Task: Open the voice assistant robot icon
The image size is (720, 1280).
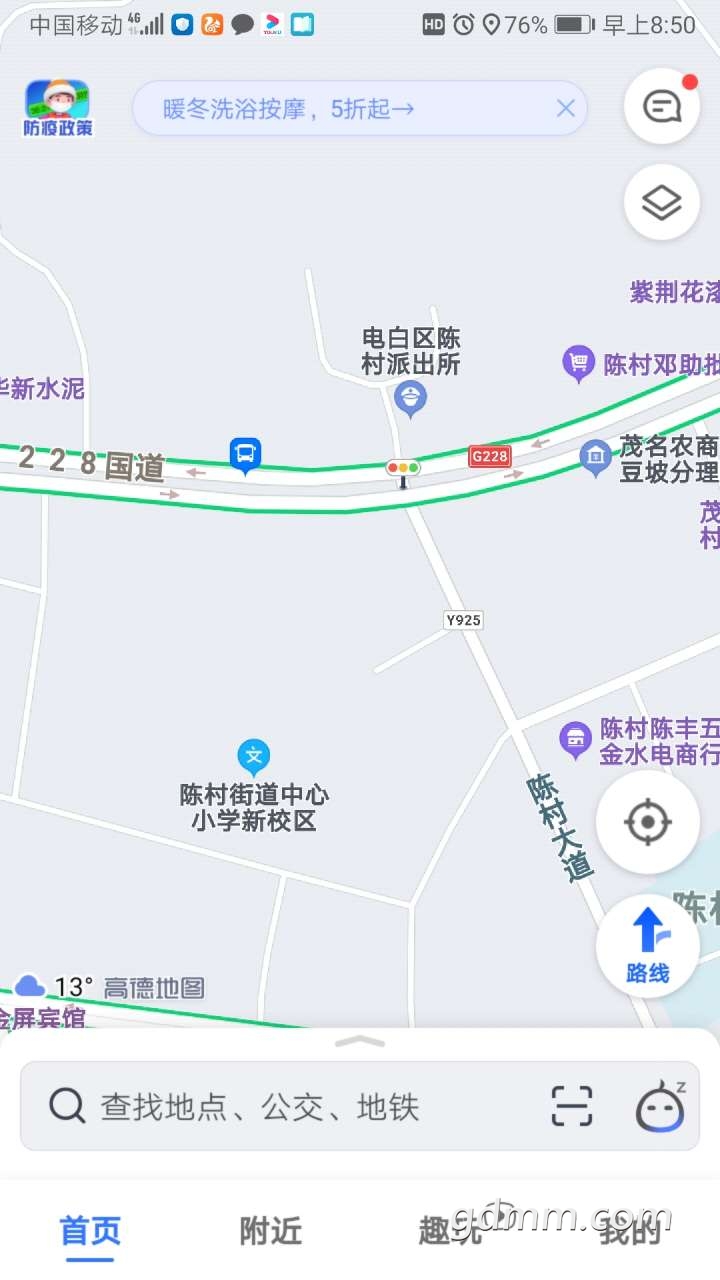Action: [x=660, y=1107]
